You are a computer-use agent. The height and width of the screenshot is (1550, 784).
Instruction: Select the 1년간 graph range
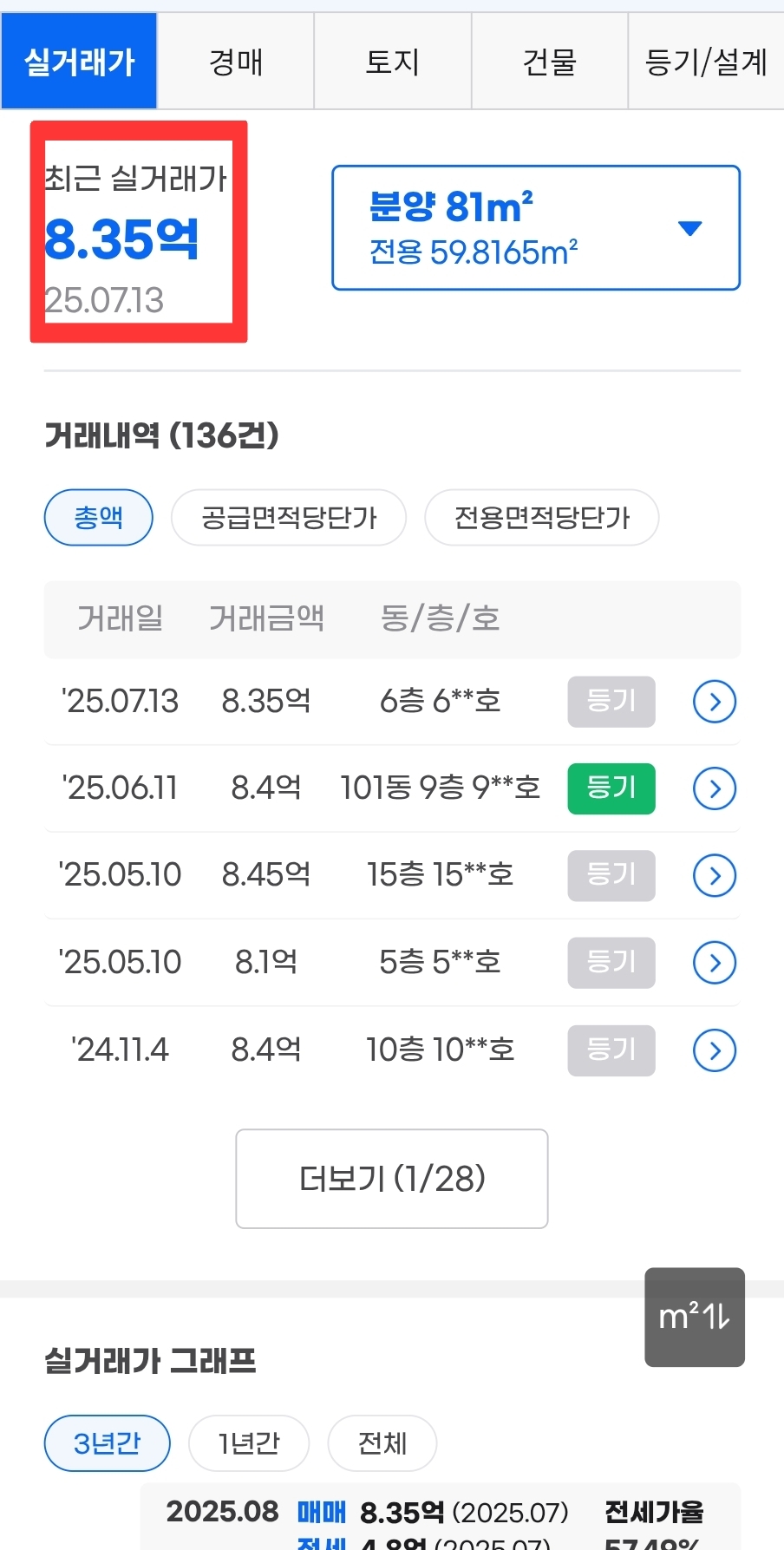(x=249, y=1443)
